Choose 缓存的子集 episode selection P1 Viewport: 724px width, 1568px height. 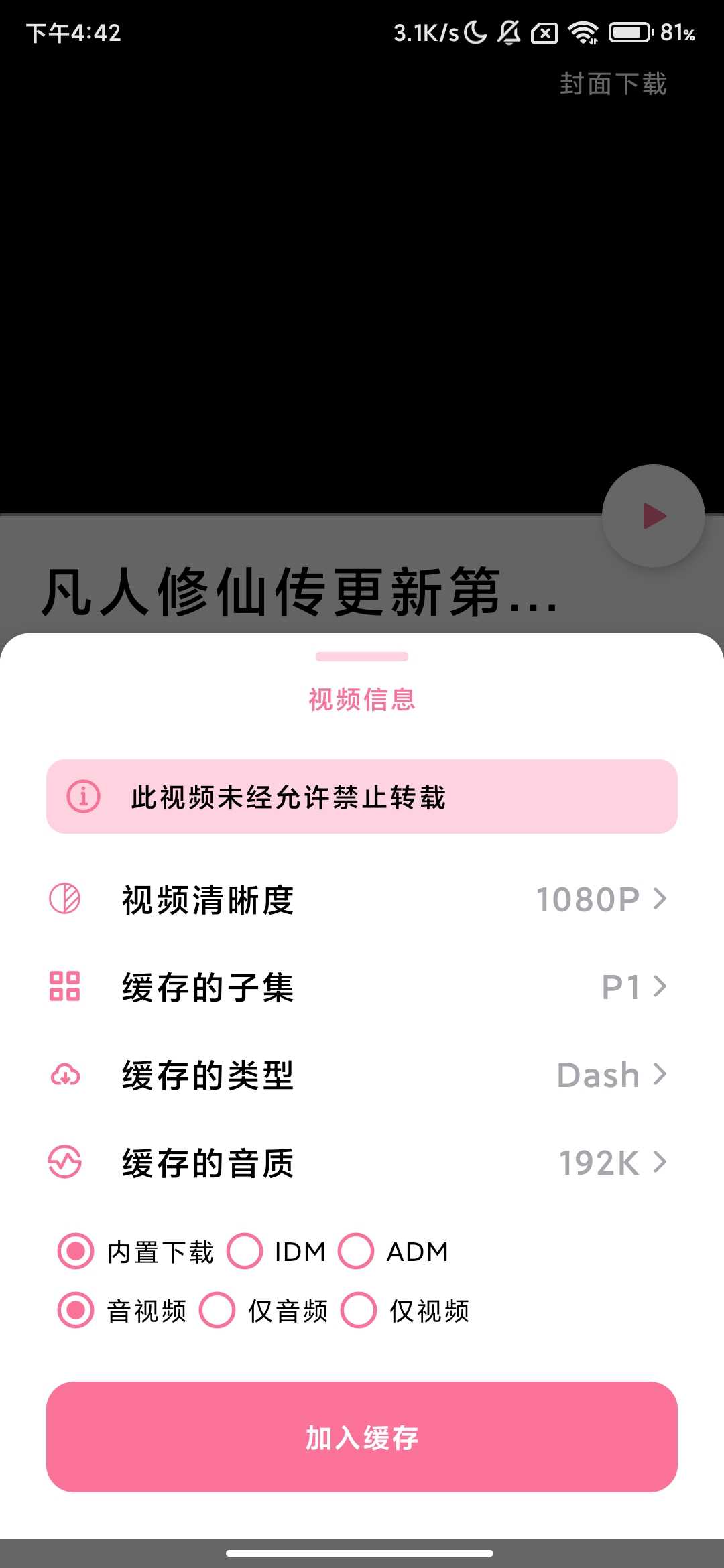point(362,987)
